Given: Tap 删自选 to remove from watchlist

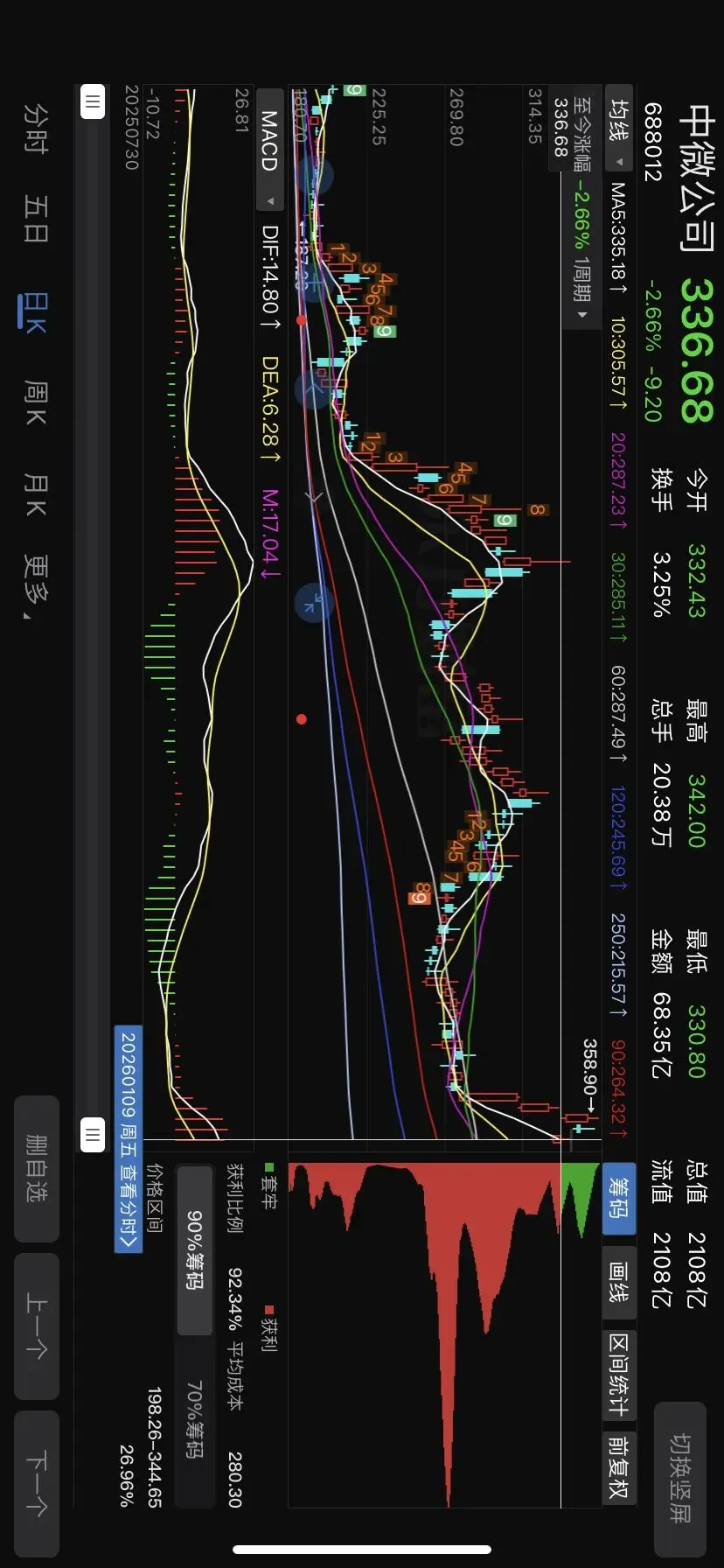Looking at the screenshot, I should pyautogui.click(x=36, y=1168).
